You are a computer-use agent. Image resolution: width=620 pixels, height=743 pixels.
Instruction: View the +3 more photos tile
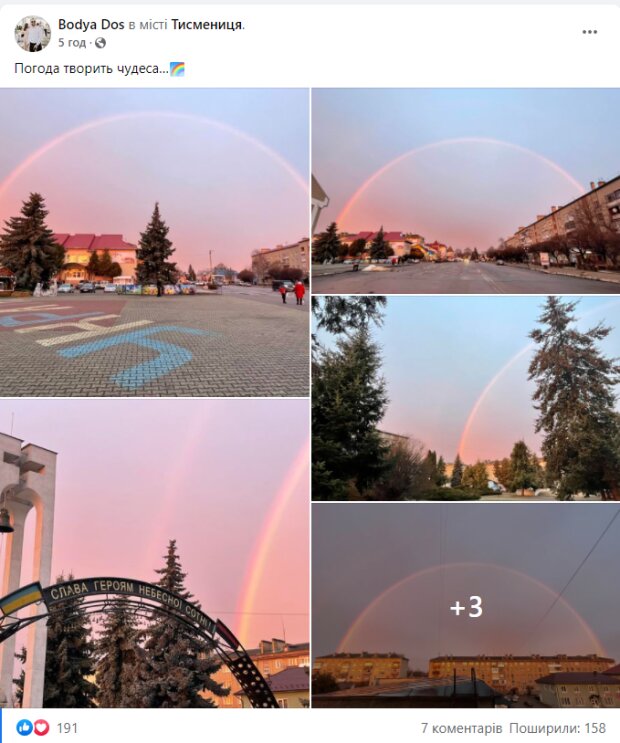[465, 605]
